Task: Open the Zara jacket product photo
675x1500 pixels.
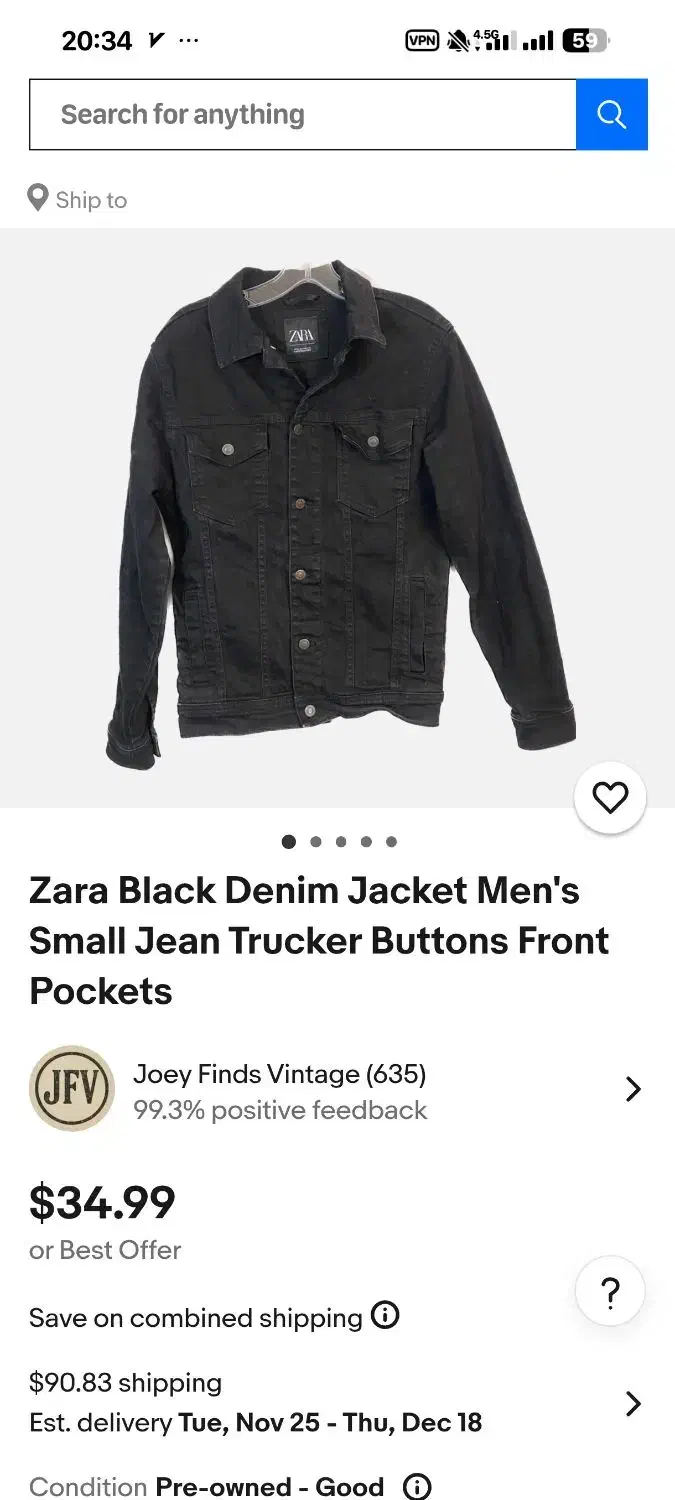Action: point(337,517)
